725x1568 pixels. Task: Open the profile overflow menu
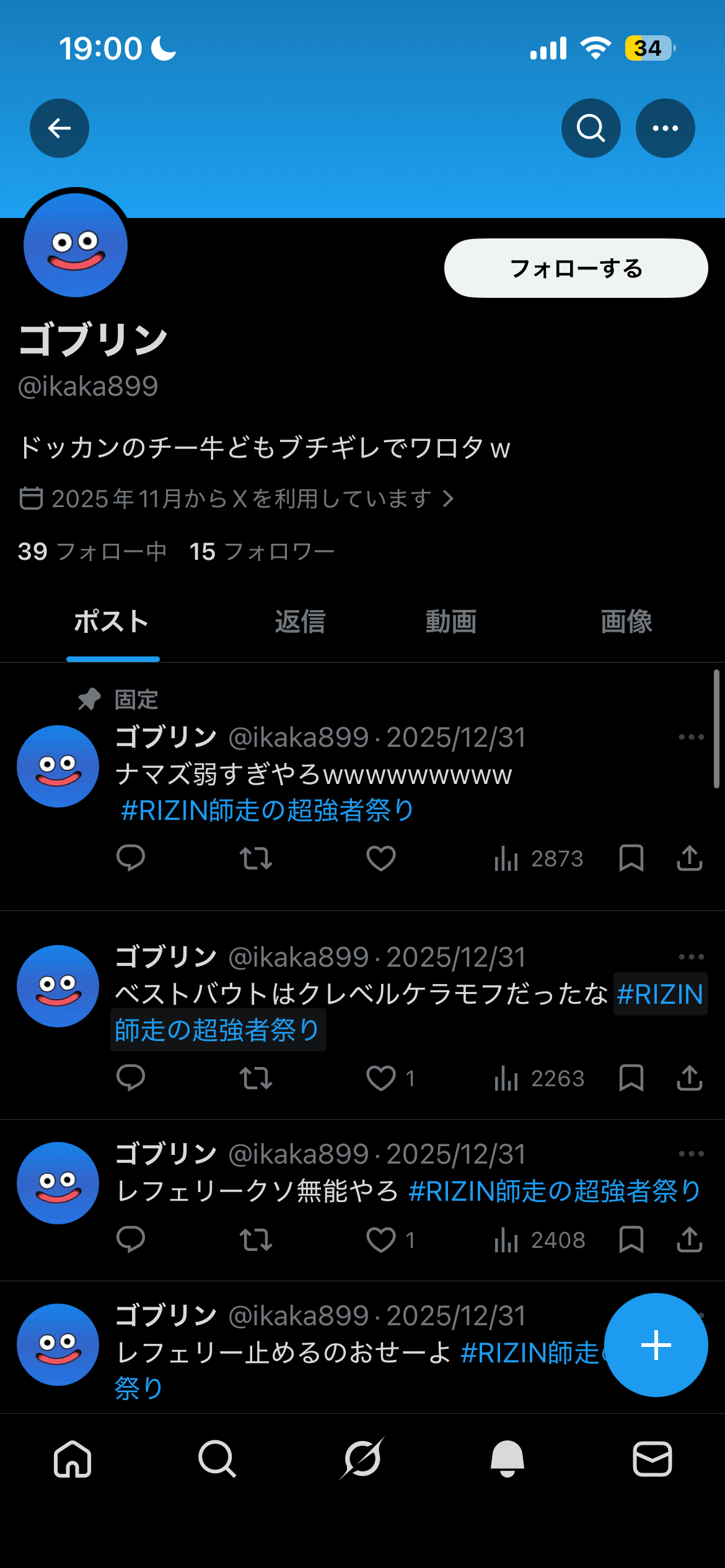tap(665, 128)
